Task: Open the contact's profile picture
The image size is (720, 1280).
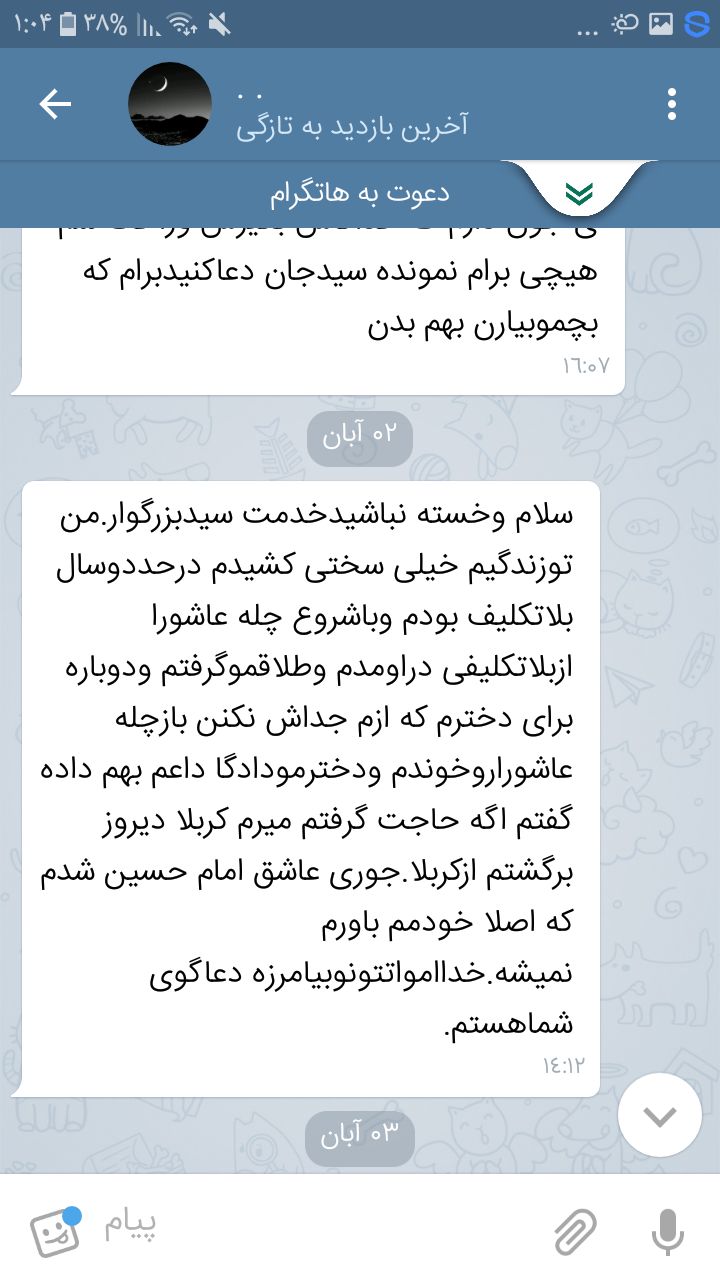Action: pyautogui.click(x=170, y=104)
